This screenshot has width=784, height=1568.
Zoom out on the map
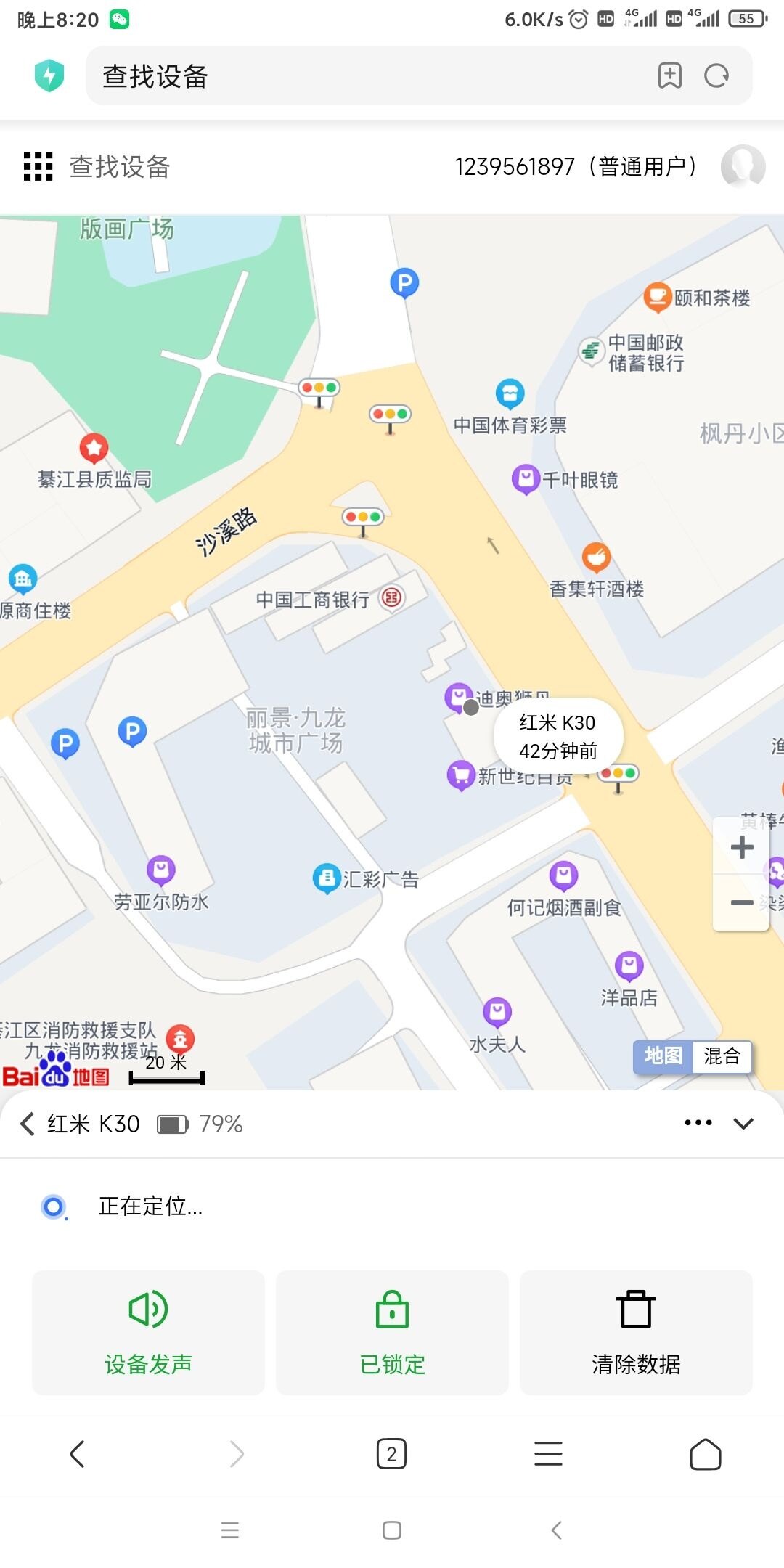coord(741,902)
